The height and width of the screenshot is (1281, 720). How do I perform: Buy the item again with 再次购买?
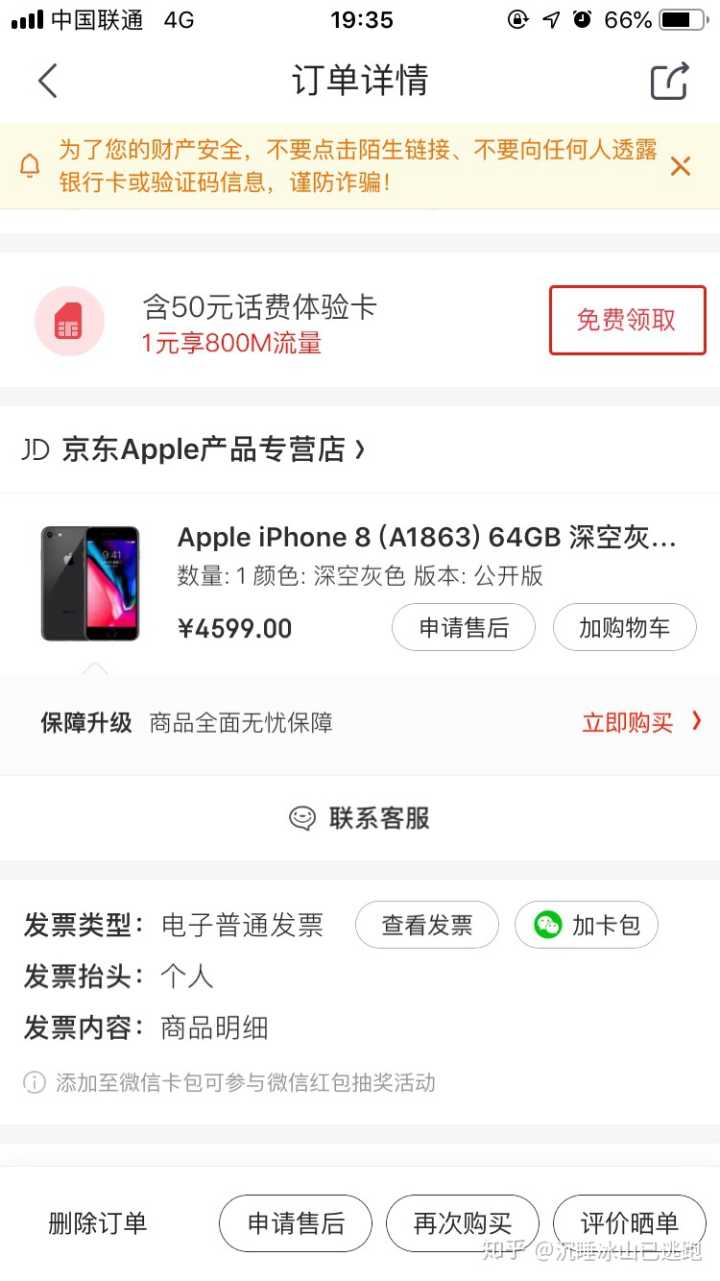(462, 1223)
